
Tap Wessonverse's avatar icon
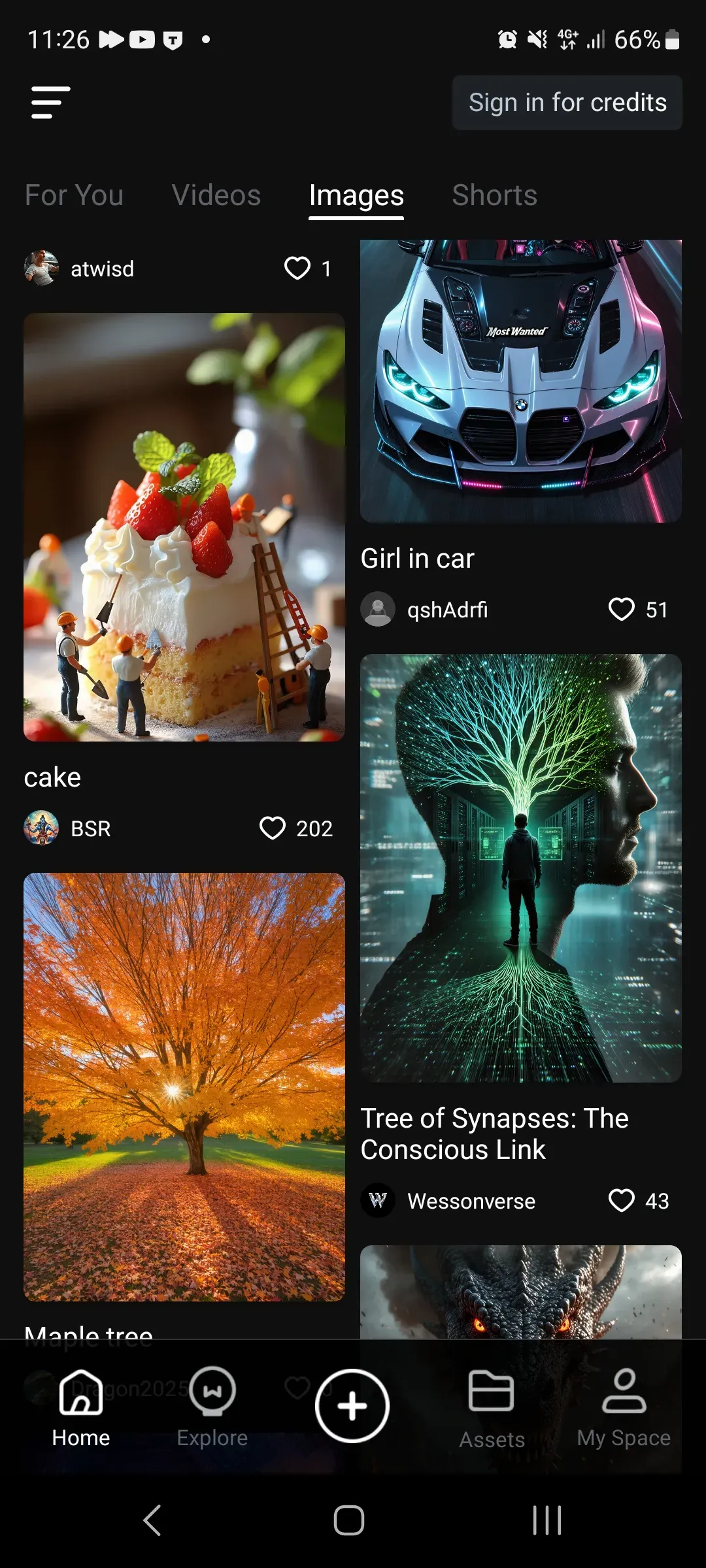378,1201
